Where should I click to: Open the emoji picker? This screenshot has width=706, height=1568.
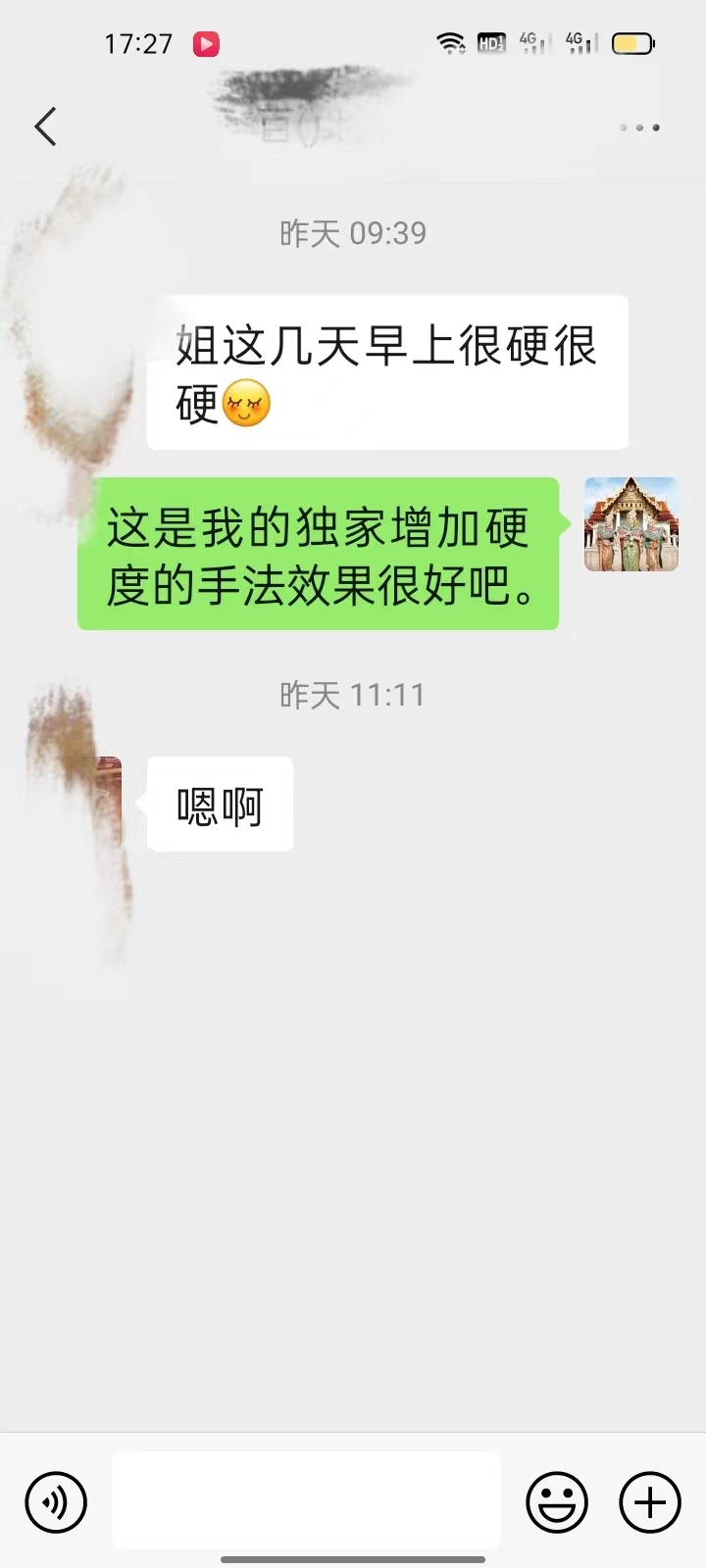click(x=556, y=1502)
